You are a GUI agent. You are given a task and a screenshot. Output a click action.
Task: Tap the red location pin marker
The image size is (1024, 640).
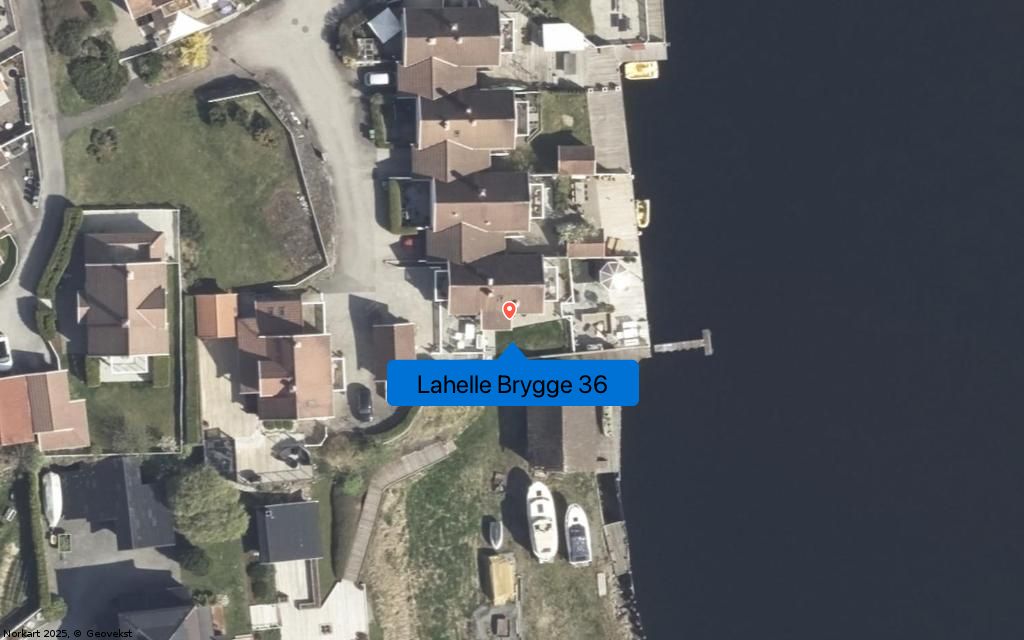[509, 311]
